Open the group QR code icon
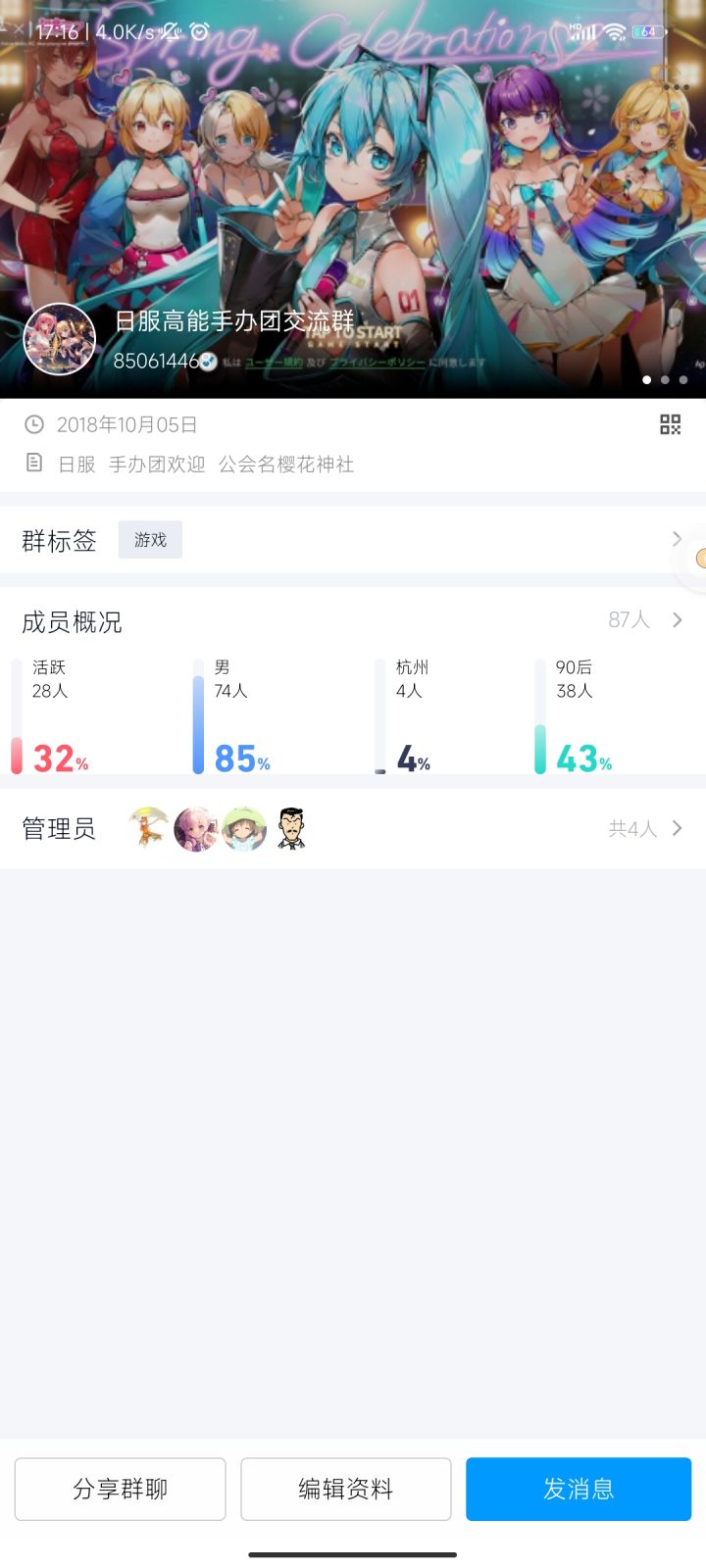Screen dimensions: 706x1568 point(670,423)
